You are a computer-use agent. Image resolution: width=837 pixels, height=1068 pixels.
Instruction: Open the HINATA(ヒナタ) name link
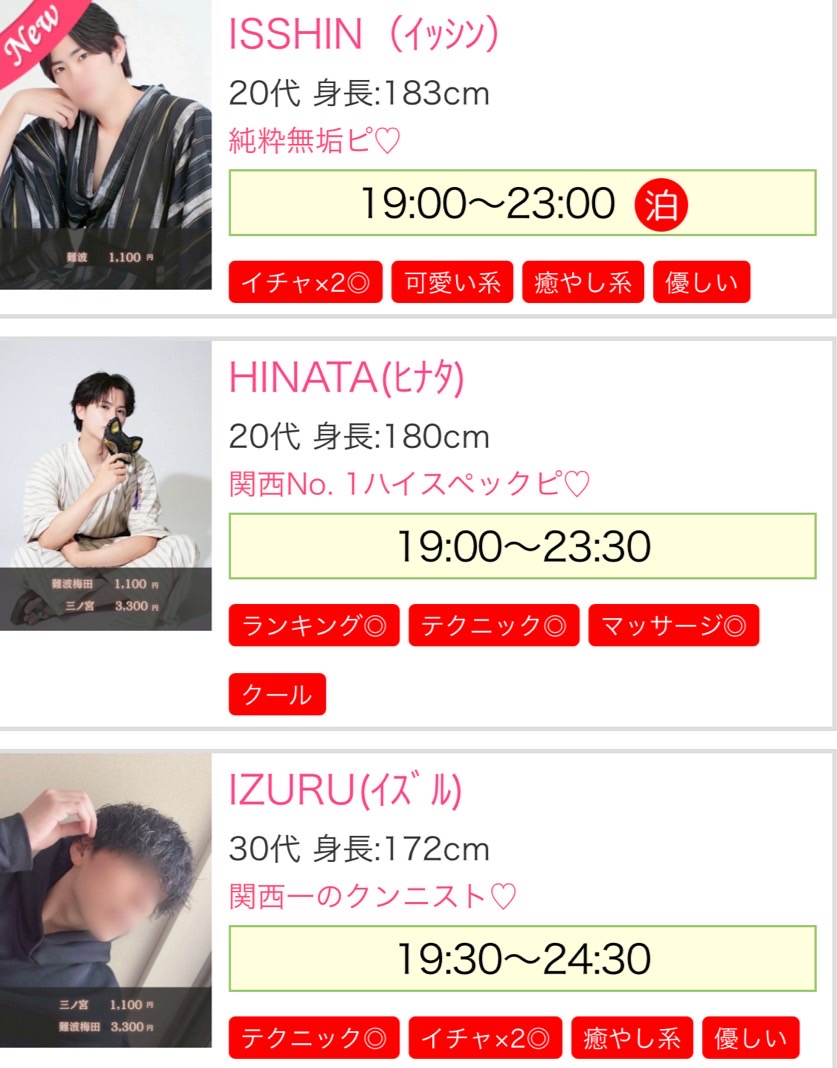tap(347, 378)
